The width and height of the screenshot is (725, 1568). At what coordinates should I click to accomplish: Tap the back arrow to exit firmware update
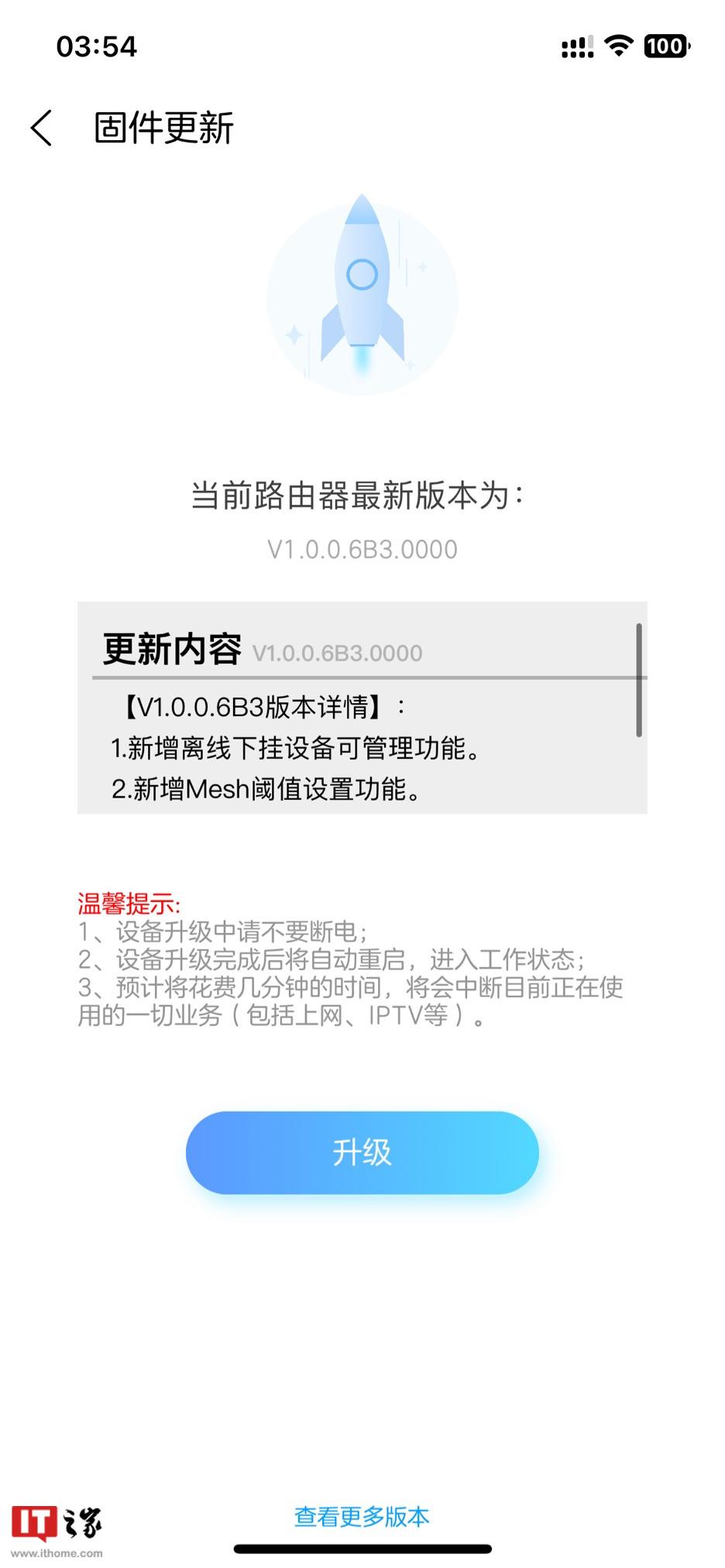point(40,127)
